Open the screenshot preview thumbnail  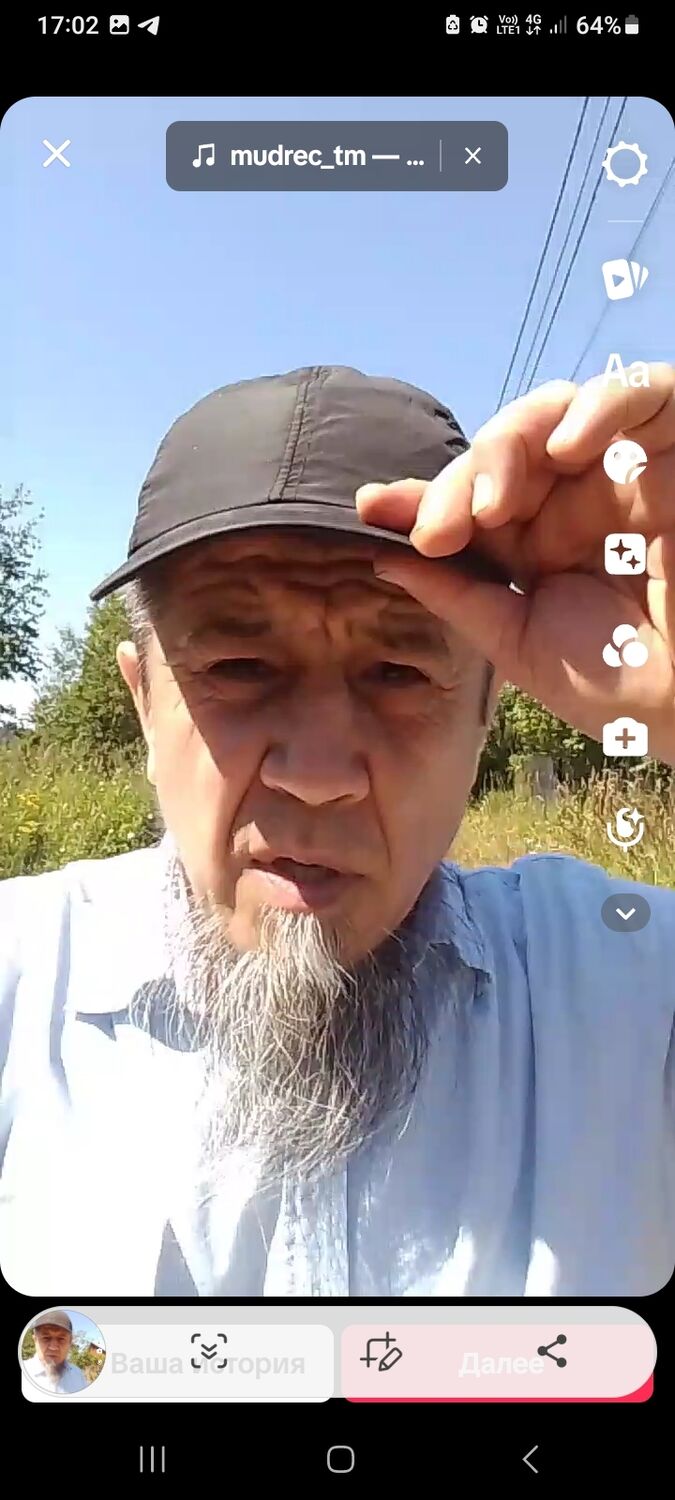(x=62, y=1352)
